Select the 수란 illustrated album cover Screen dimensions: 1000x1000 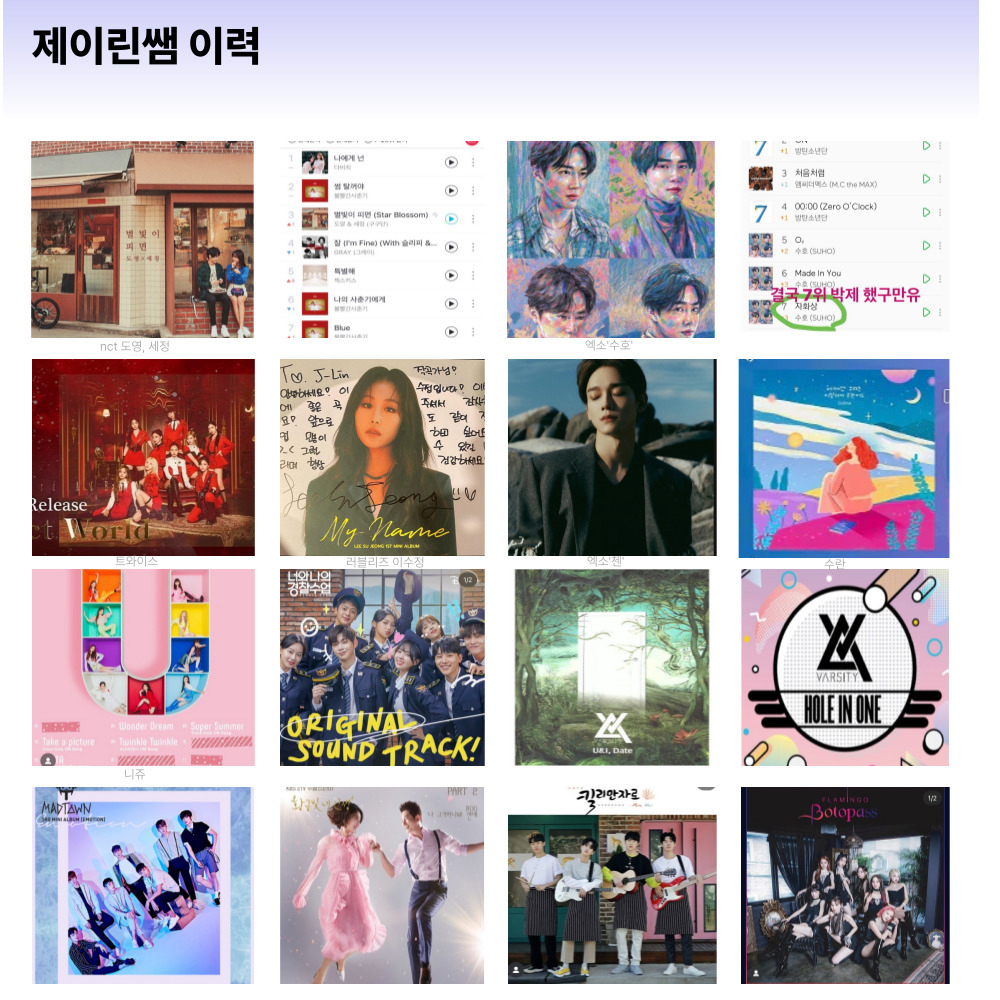[x=844, y=457]
